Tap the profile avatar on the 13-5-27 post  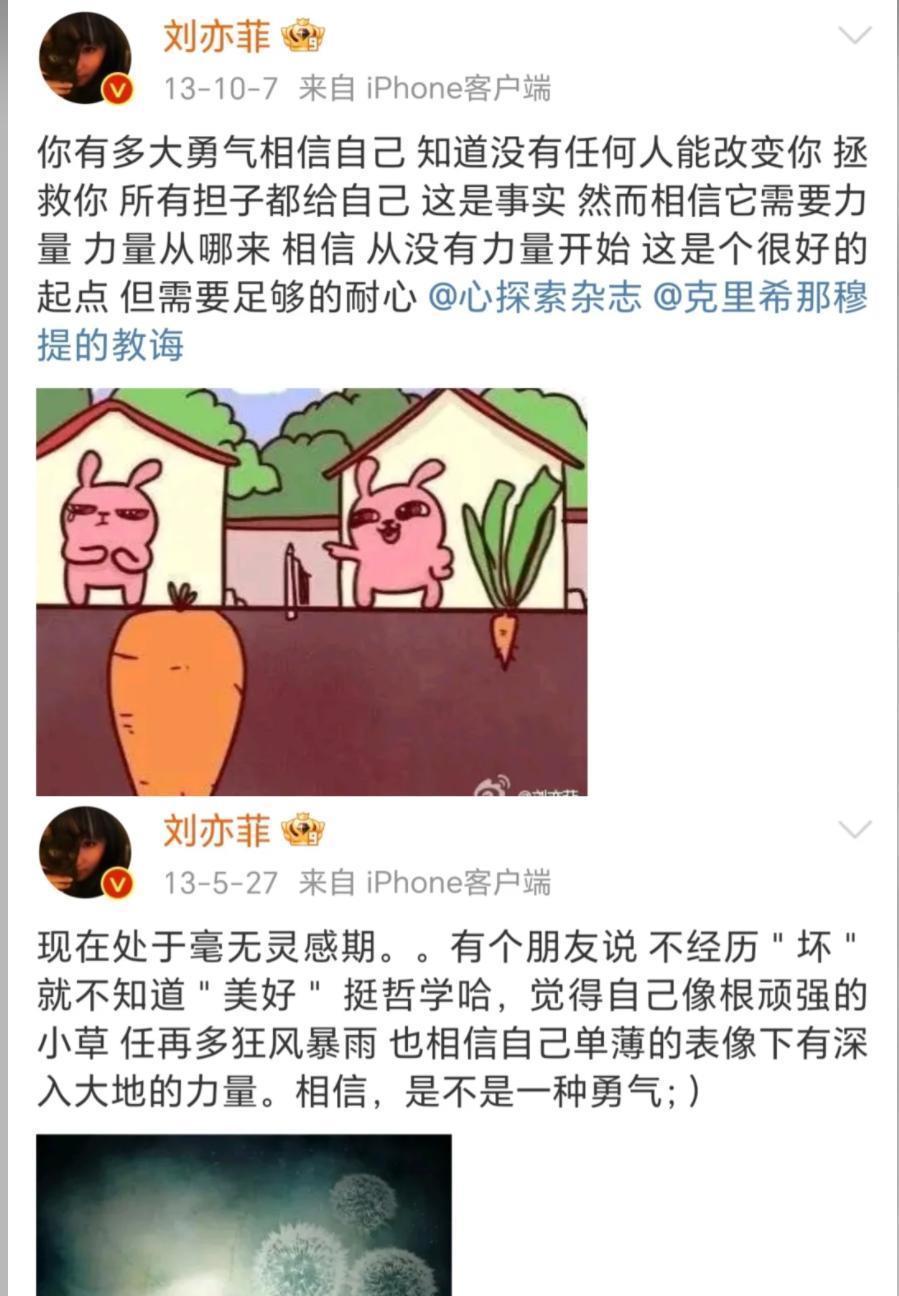(x=85, y=852)
